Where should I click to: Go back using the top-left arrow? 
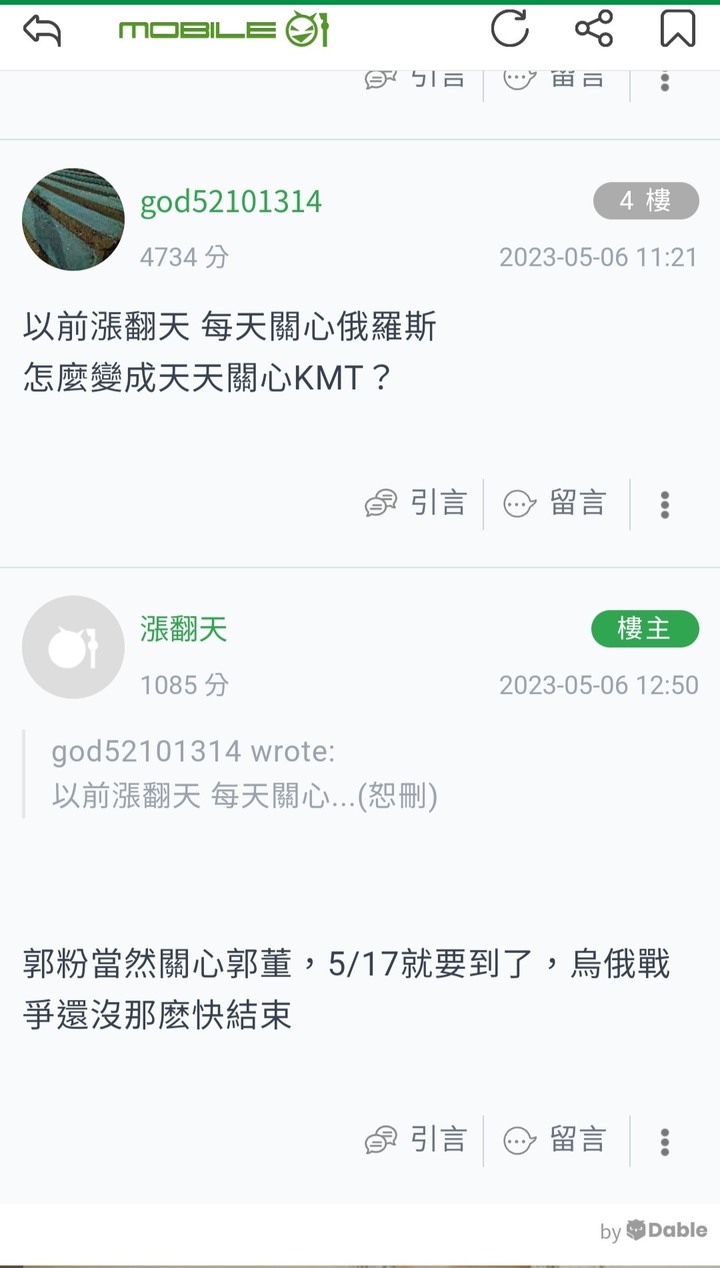pyautogui.click(x=42, y=30)
